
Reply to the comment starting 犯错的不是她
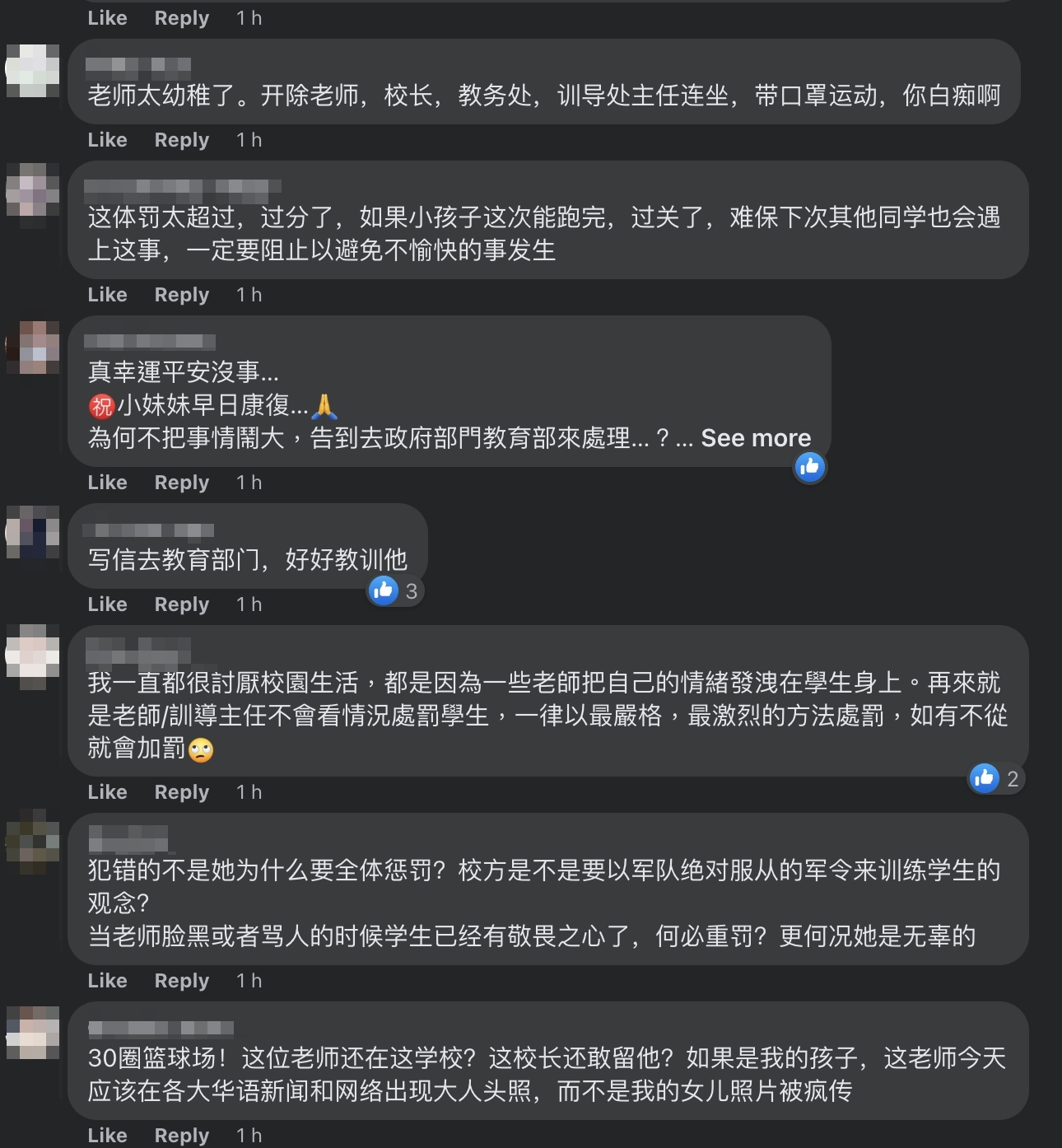[x=181, y=981]
